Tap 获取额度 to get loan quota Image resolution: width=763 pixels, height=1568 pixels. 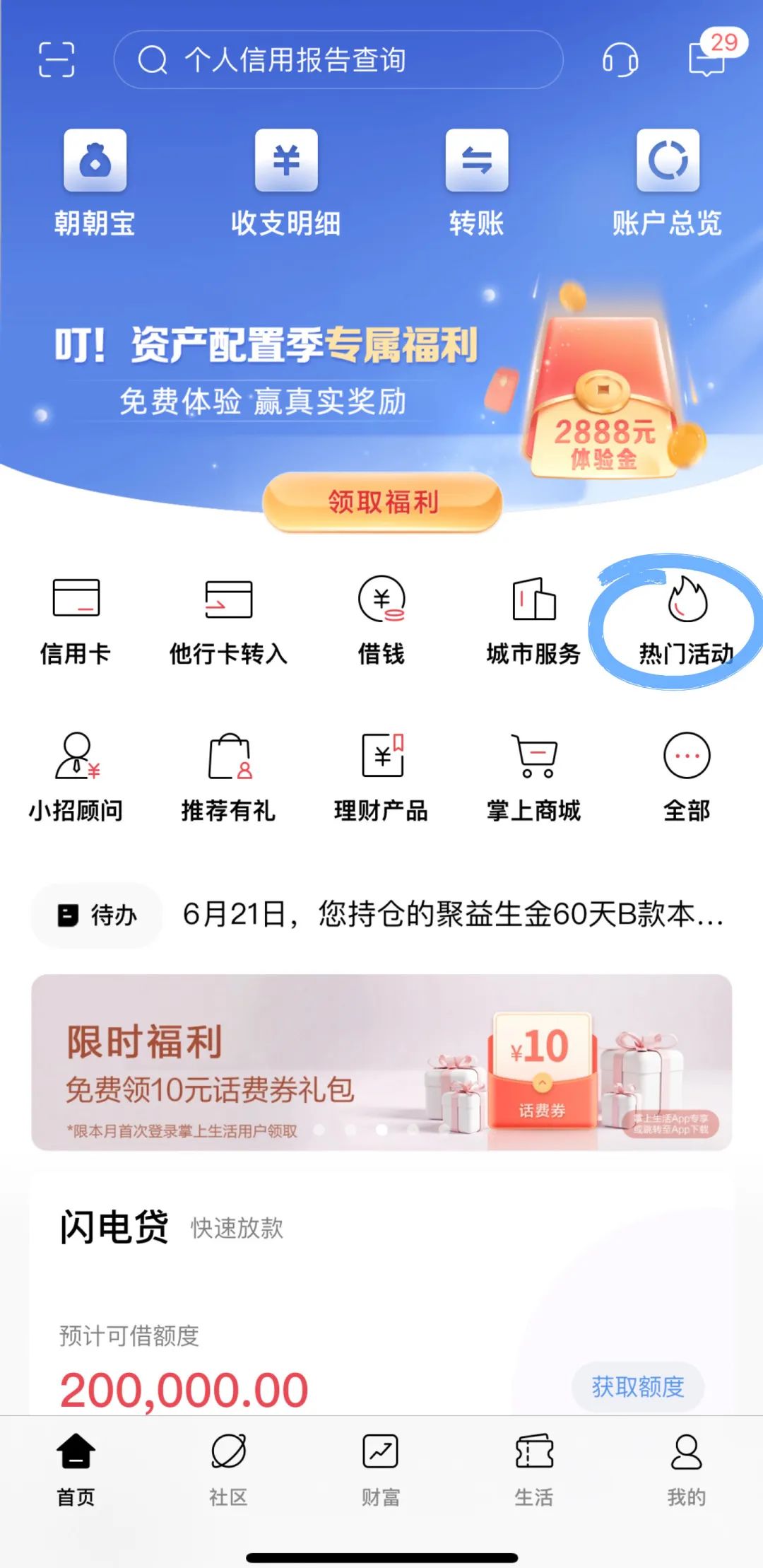click(x=637, y=1387)
